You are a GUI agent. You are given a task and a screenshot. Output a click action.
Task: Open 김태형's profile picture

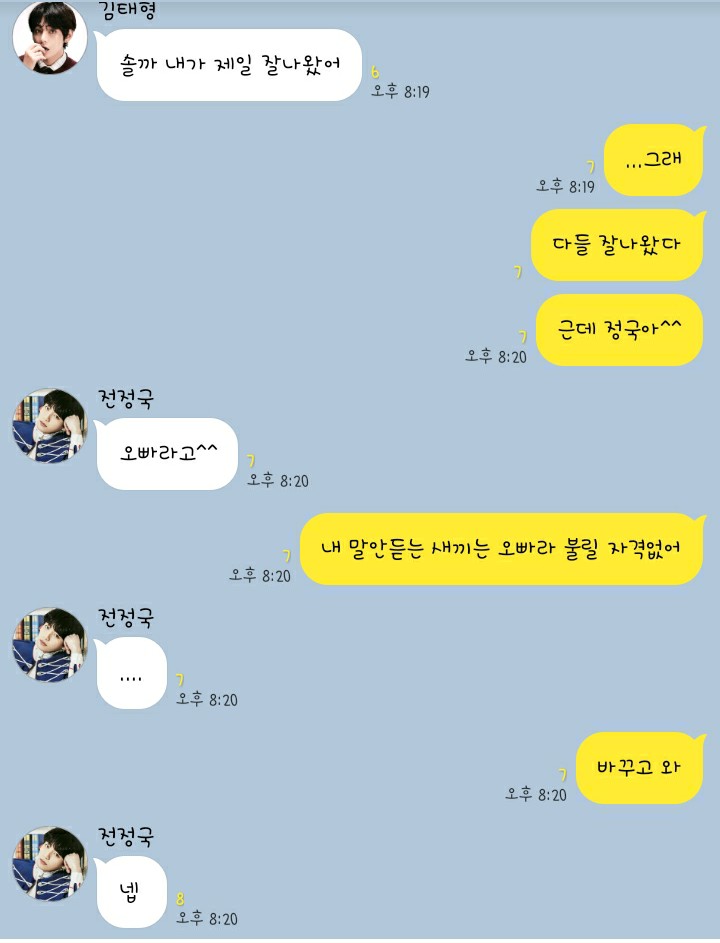point(49,36)
